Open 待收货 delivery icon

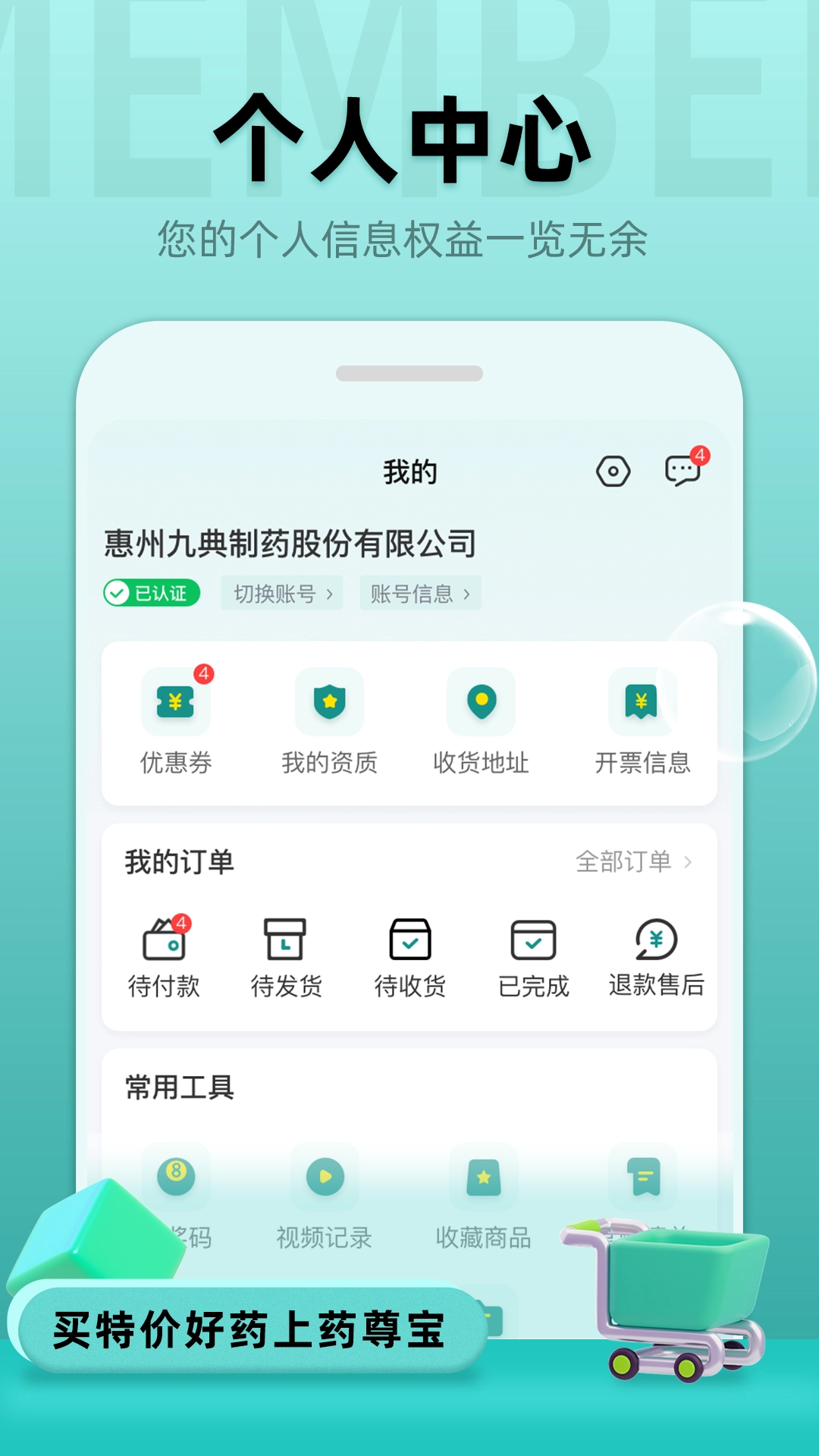408,940
